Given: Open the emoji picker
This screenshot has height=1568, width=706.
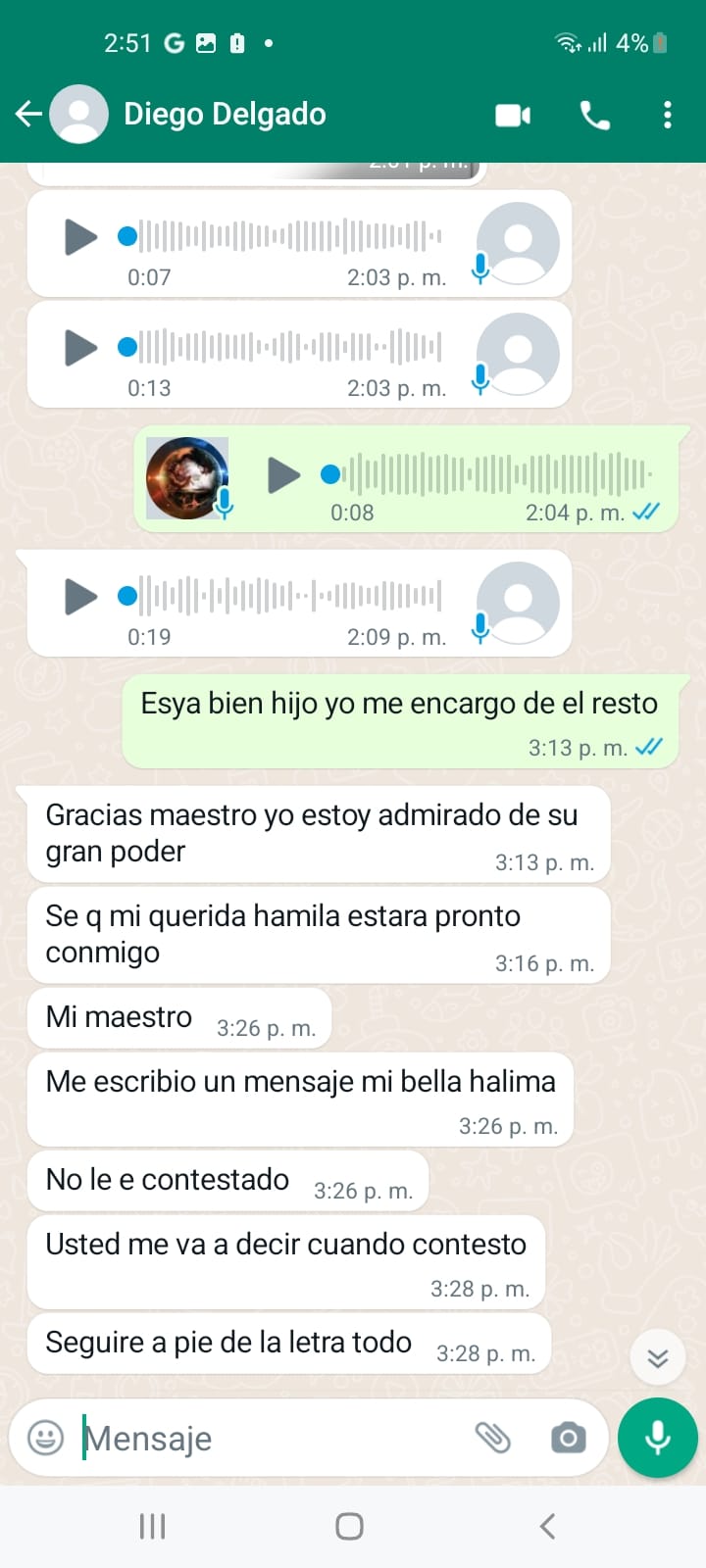Looking at the screenshot, I should tap(45, 1438).
